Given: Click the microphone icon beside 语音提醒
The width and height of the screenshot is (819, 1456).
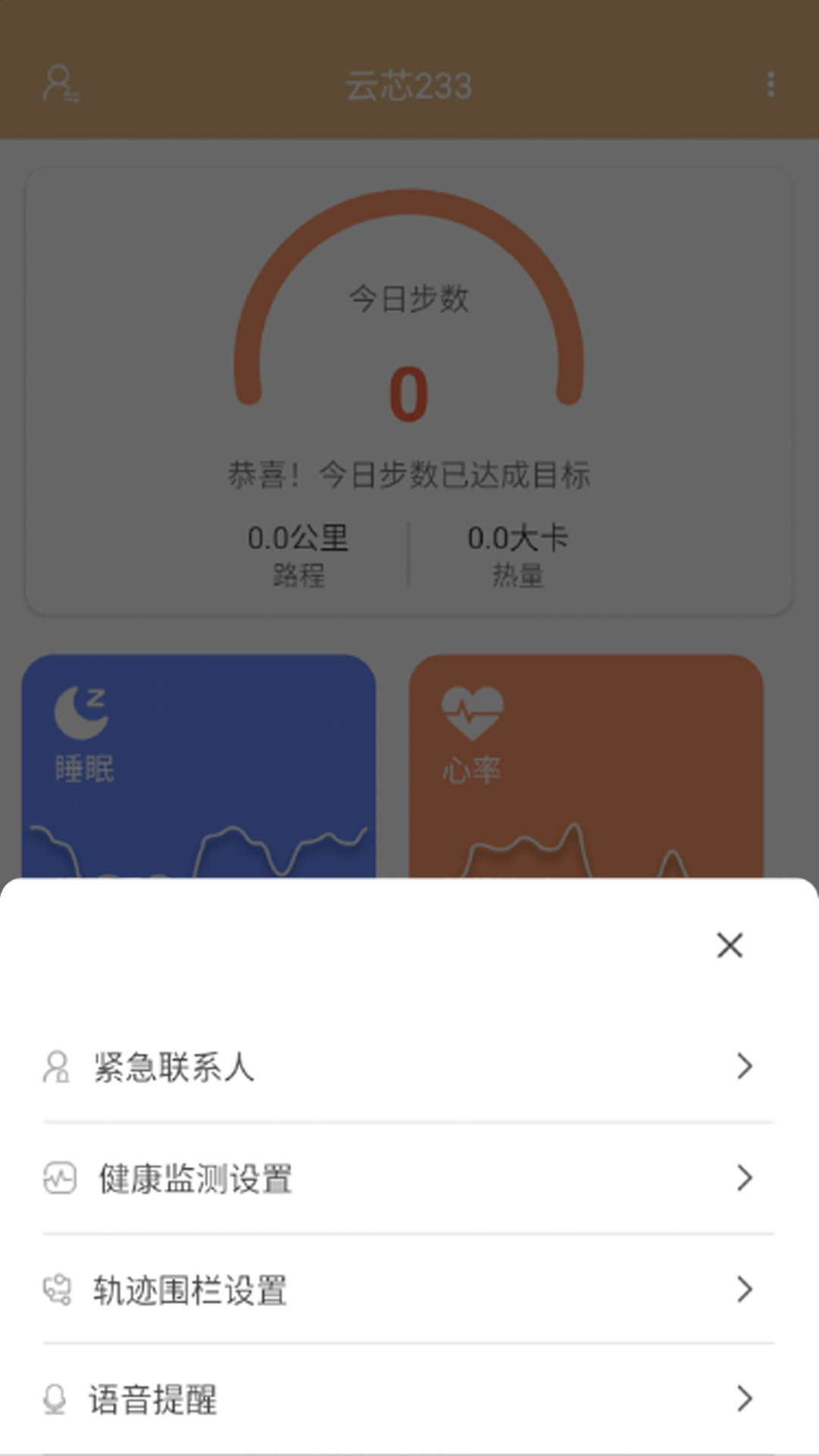Looking at the screenshot, I should 54,1401.
